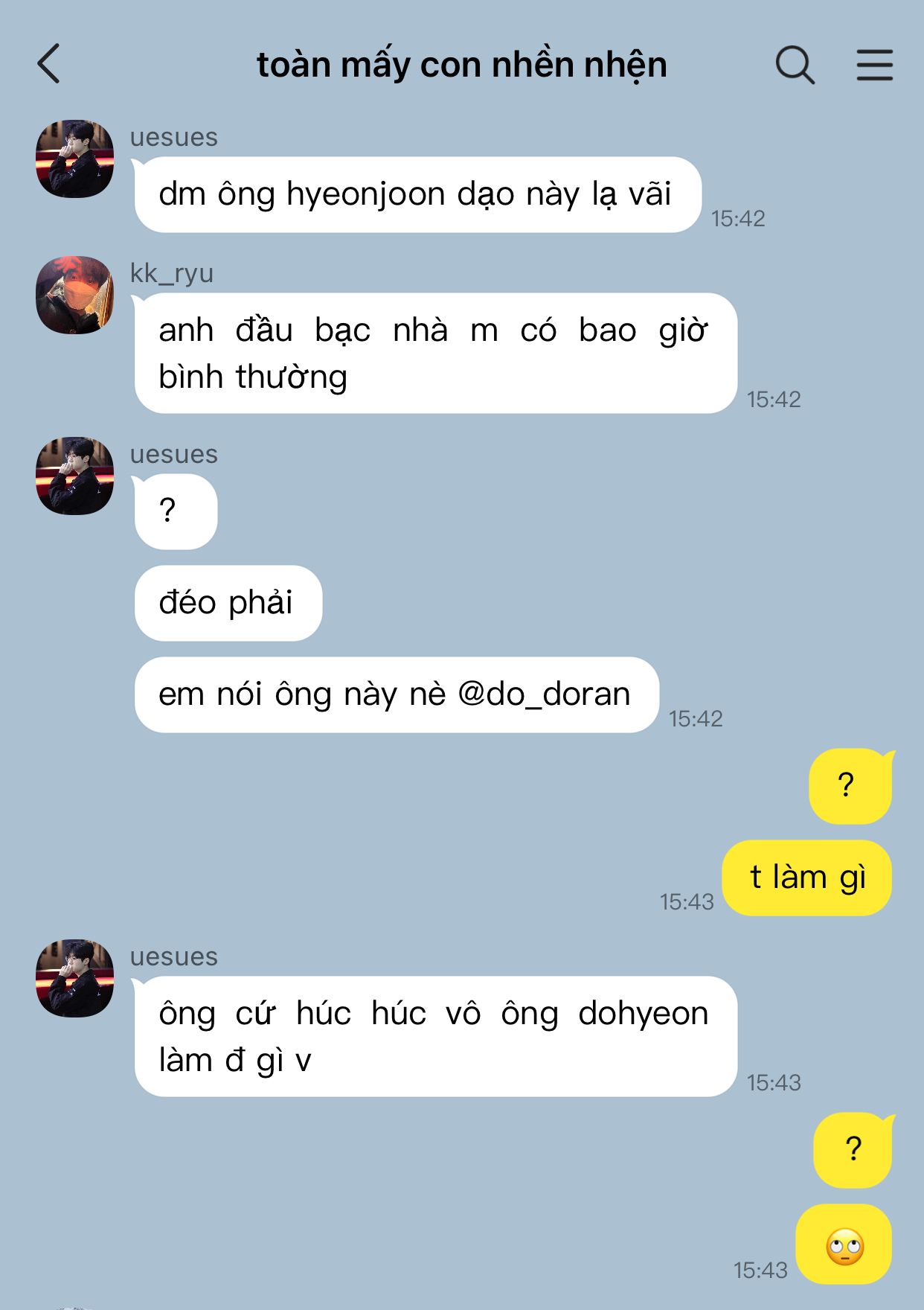Tap the @do_doran mention
The image size is (924, 1310).
[x=544, y=694]
